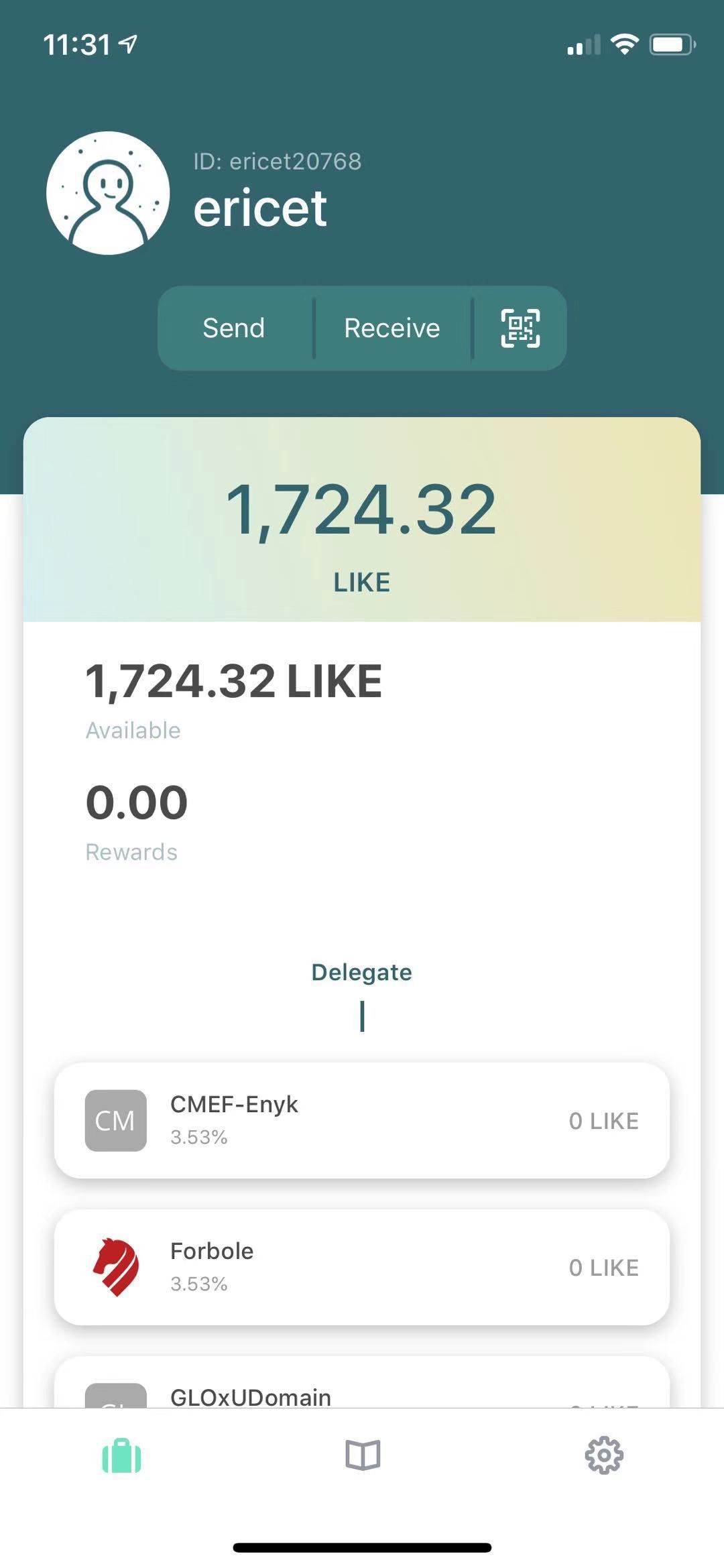Open the Forbole validator card
The width and height of the screenshot is (724, 1568).
click(x=361, y=1267)
